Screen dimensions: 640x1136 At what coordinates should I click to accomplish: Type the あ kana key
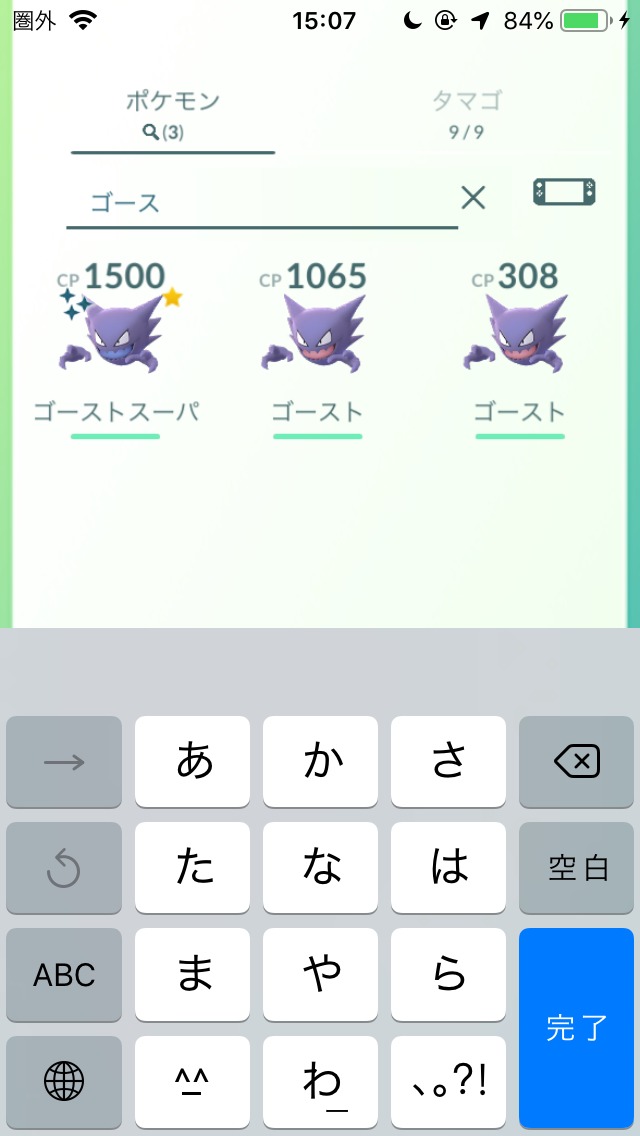193,762
